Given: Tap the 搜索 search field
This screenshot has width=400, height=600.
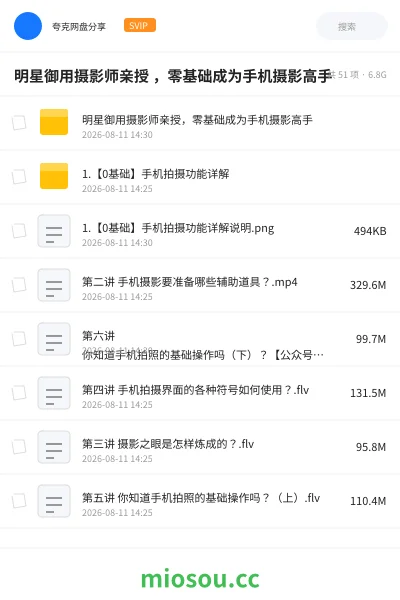Looking at the screenshot, I should [352, 26].
